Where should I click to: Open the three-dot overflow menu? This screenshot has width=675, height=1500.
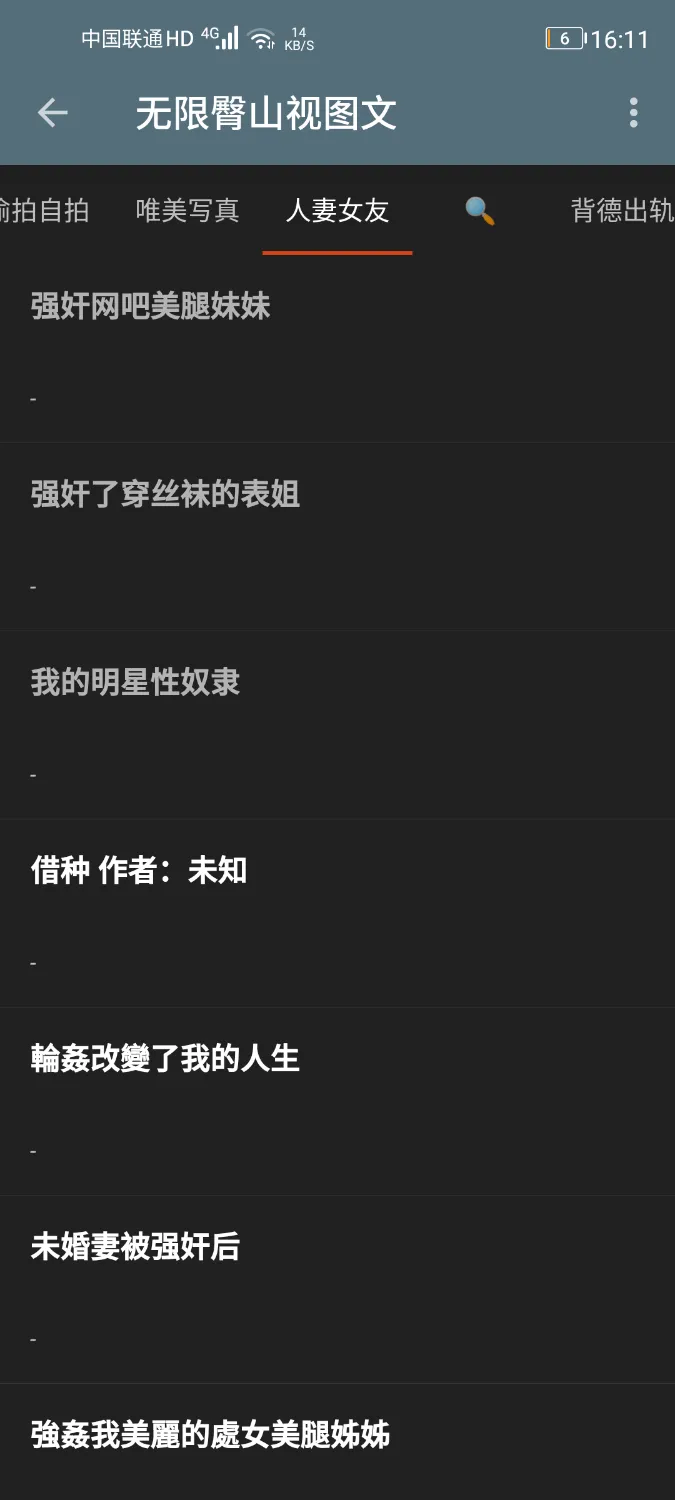pyautogui.click(x=633, y=113)
